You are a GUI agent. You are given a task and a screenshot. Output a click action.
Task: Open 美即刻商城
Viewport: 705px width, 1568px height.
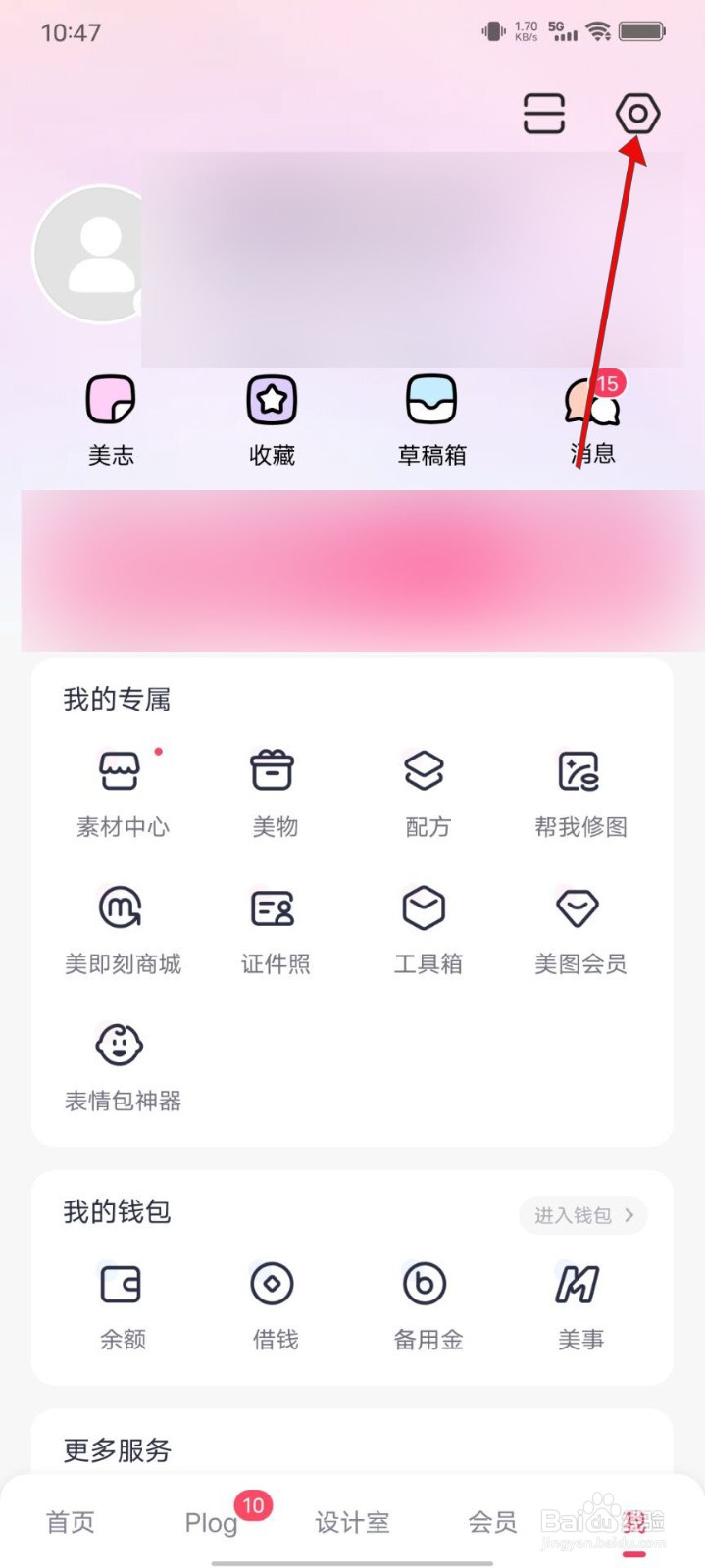(123, 931)
